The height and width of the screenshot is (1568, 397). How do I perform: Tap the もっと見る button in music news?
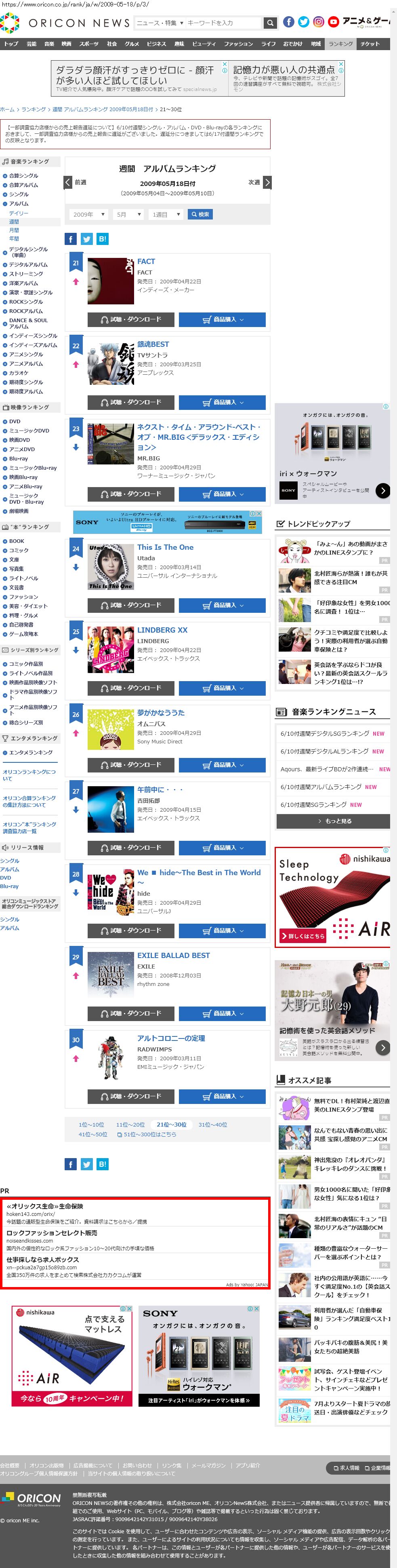point(333,821)
